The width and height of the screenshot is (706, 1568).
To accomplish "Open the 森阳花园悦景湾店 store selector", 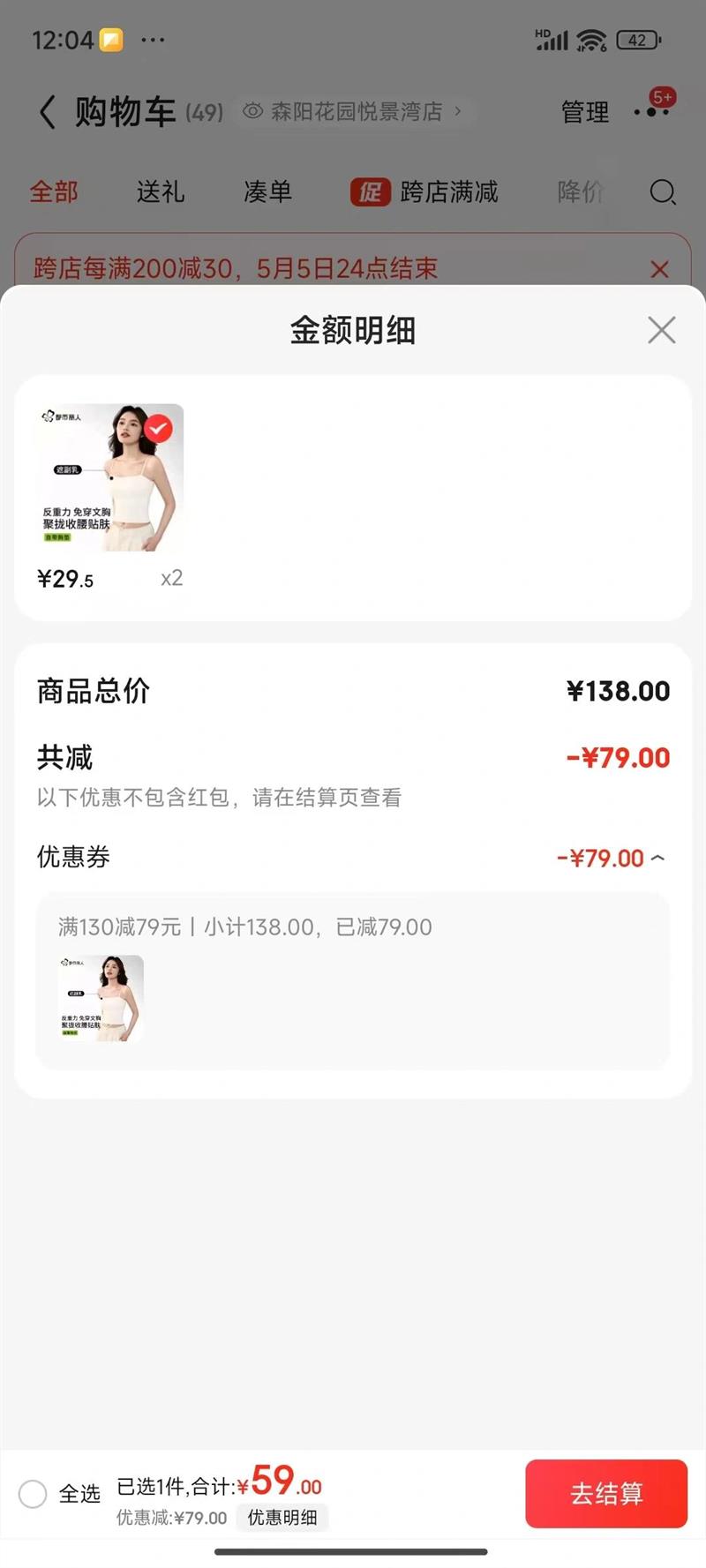I will (x=353, y=111).
